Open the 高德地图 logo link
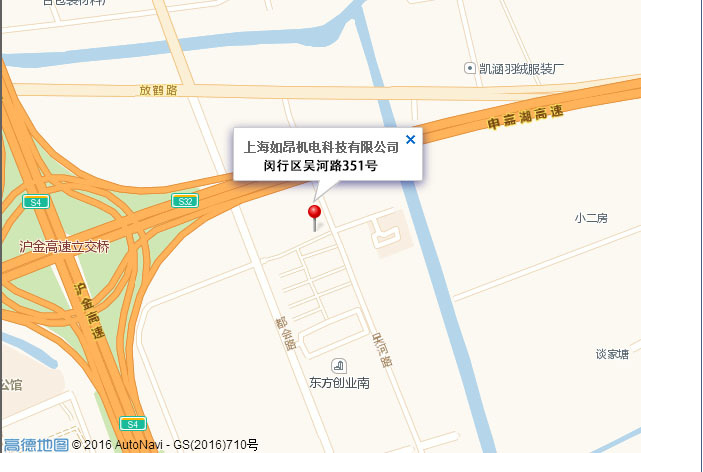The image size is (703, 472). (x=36, y=445)
